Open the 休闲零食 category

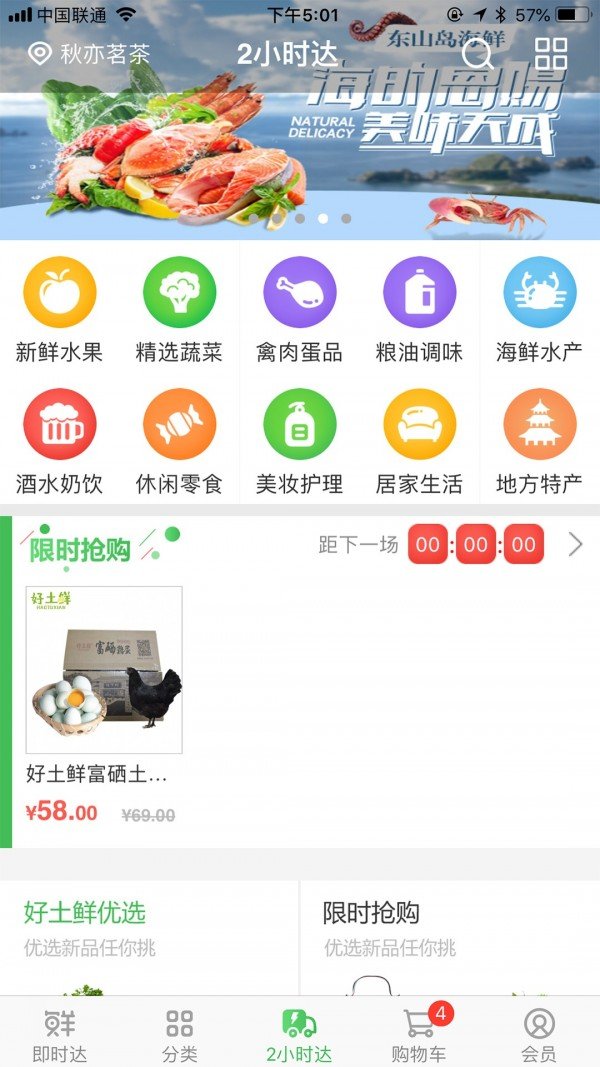180,441
